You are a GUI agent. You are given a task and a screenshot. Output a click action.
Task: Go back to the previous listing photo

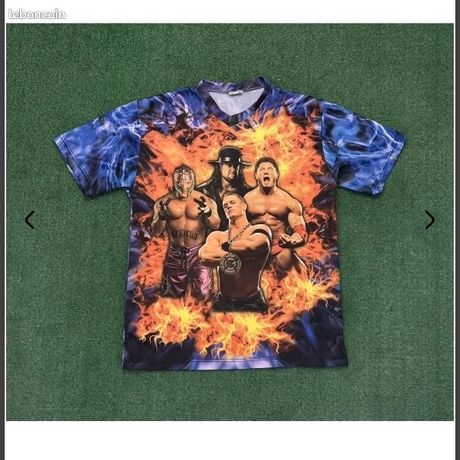[x=30, y=220]
